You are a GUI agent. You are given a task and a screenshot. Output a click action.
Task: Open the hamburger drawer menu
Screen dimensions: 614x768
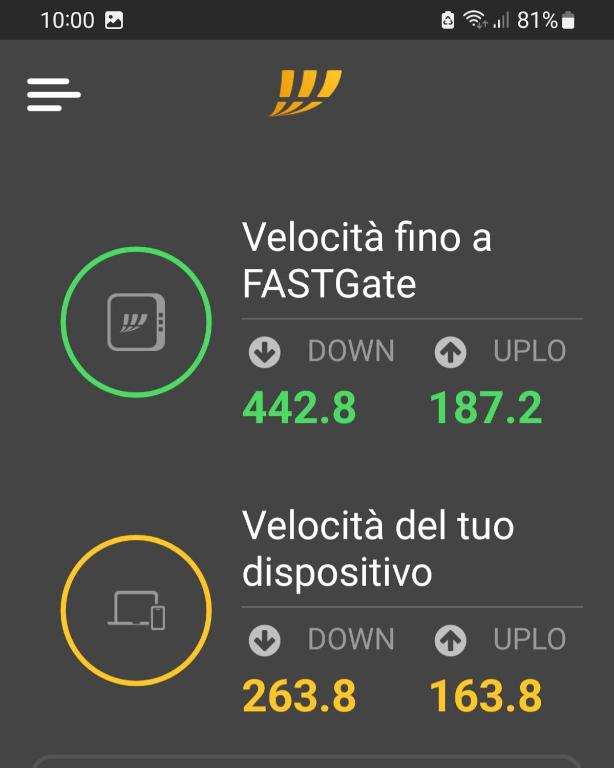[x=54, y=94]
